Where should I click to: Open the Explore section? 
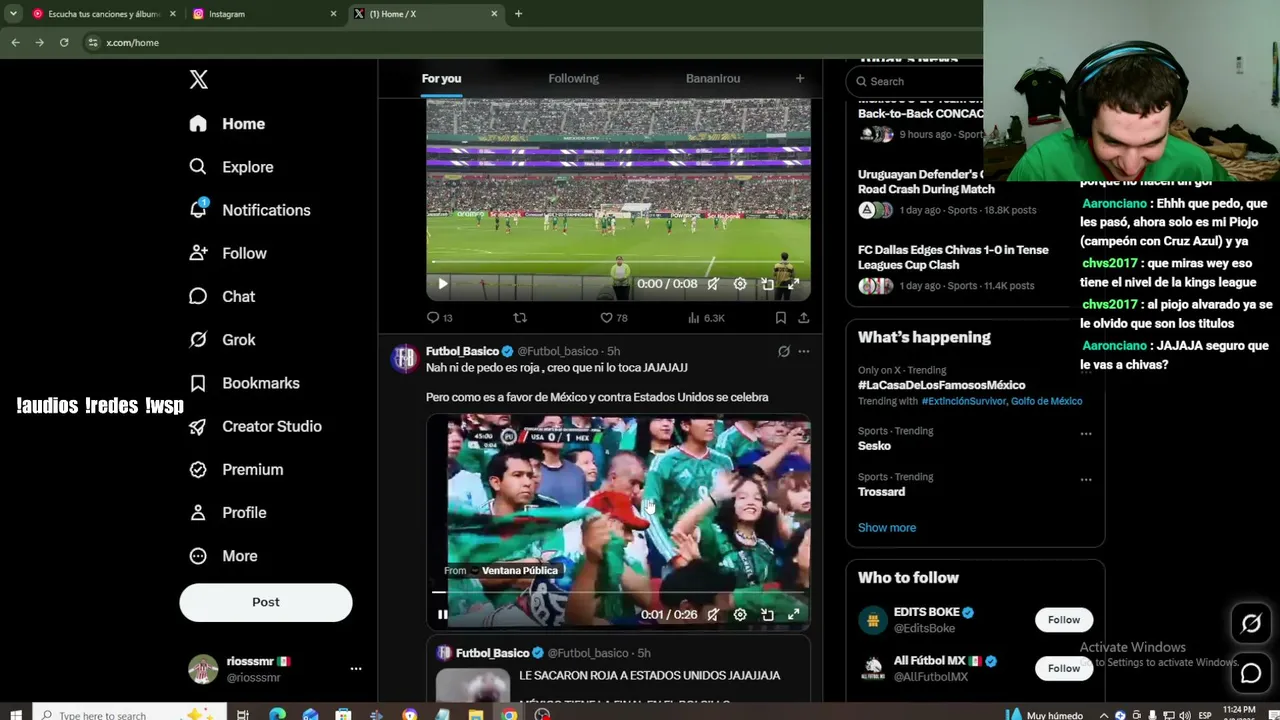(231, 167)
